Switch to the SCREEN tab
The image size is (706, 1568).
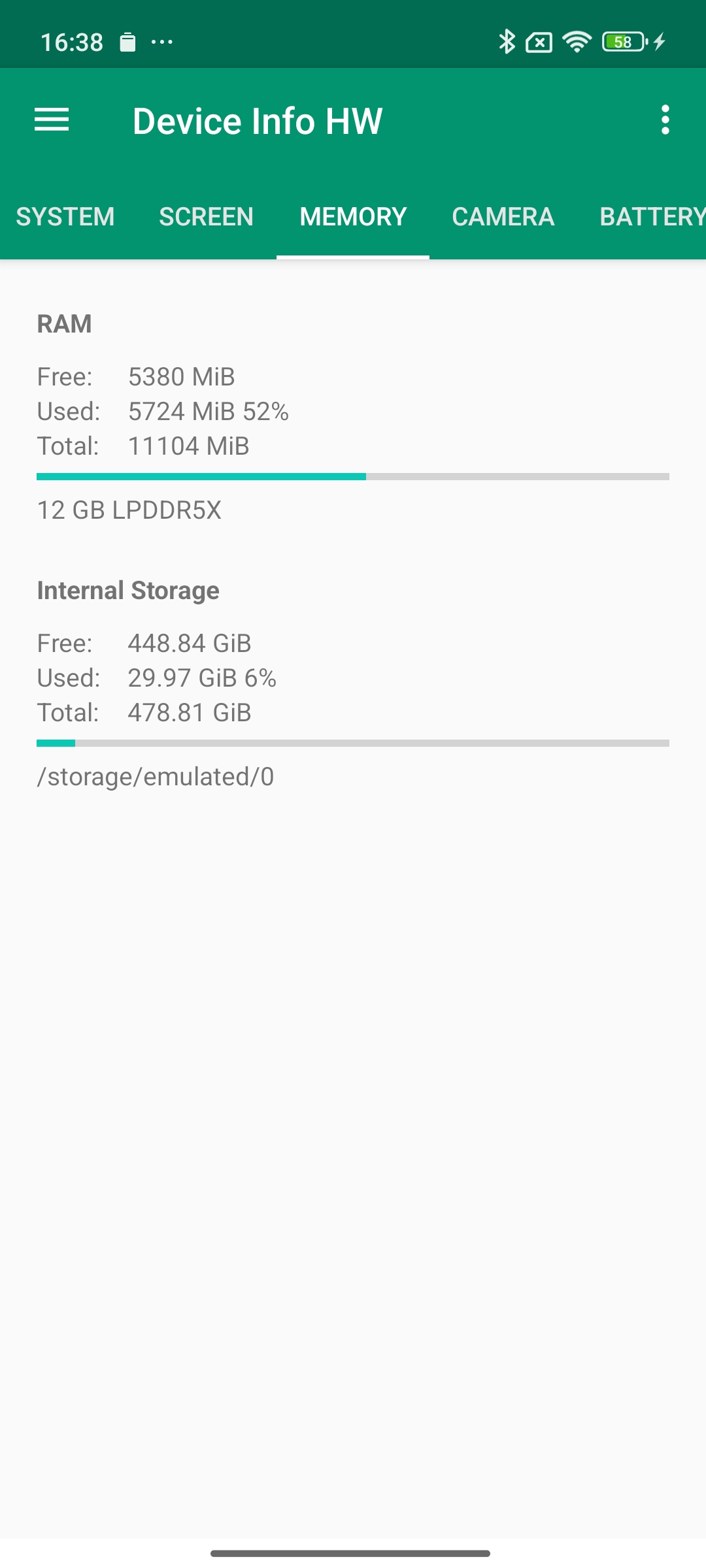pyautogui.click(x=206, y=217)
